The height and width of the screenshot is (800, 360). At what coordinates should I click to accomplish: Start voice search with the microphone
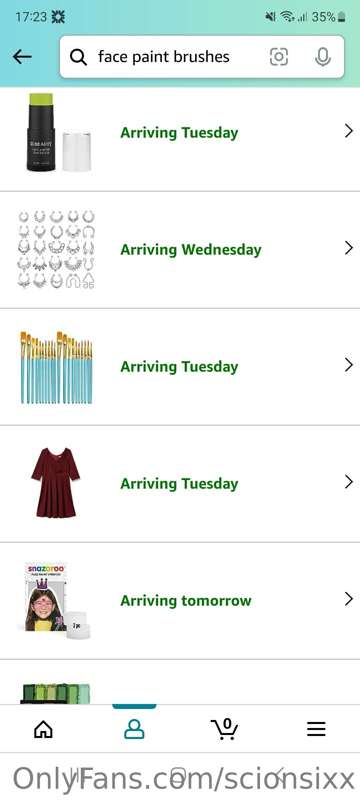[x=322, y=57]
